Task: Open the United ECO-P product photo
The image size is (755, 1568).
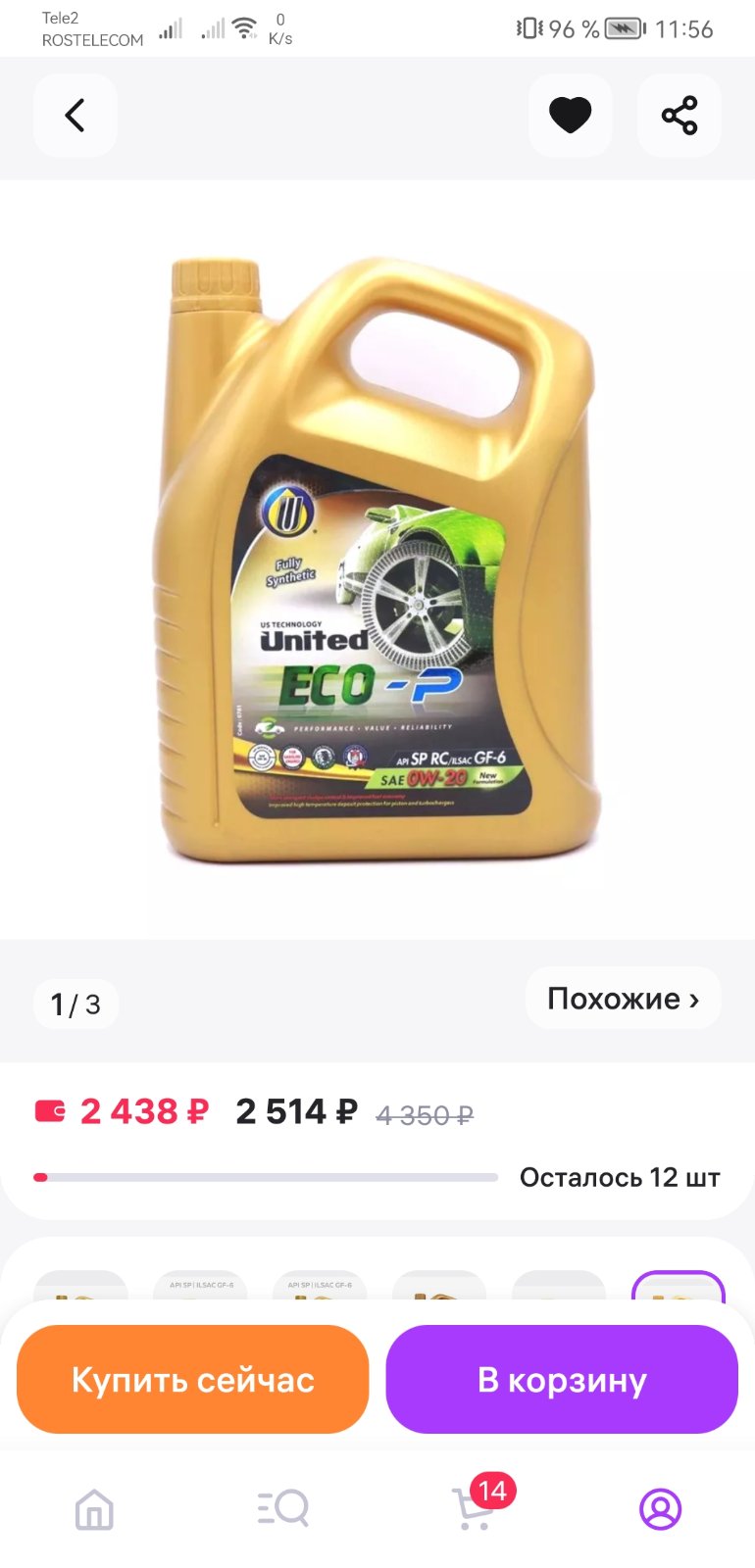Action: click(x=377, y=561)
